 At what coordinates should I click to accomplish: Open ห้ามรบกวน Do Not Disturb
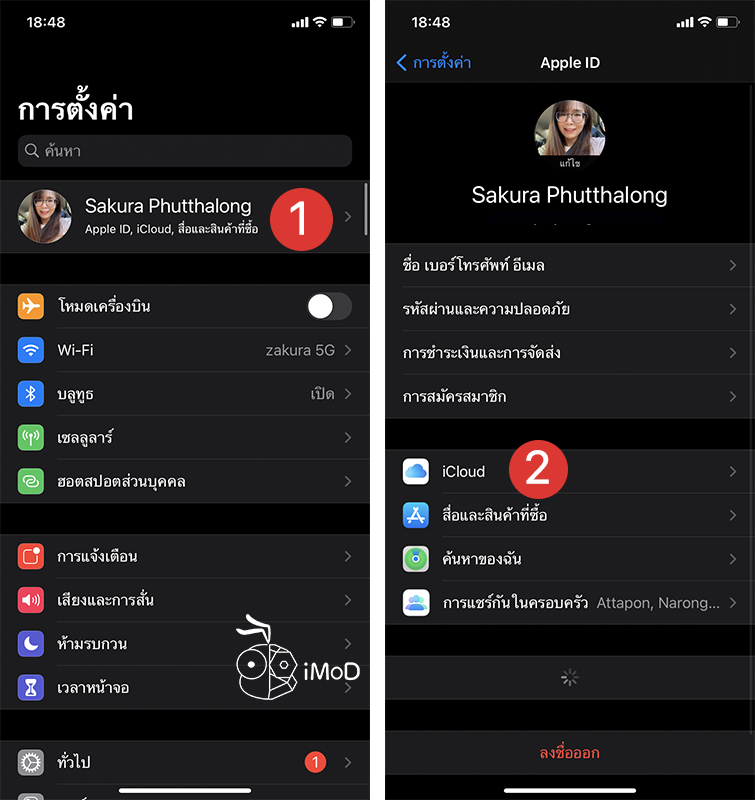click(x=185, y=644)
